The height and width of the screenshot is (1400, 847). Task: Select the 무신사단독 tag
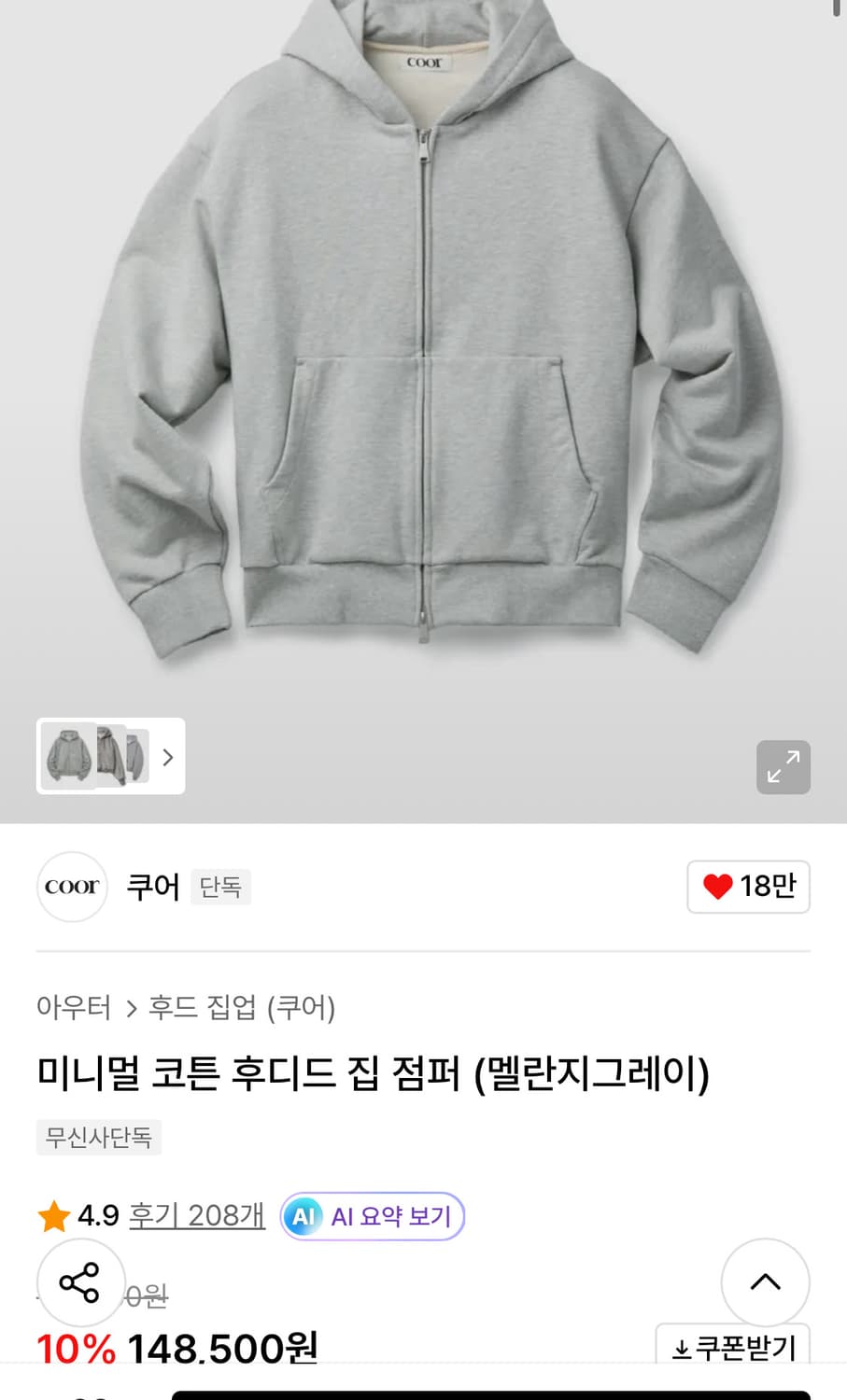[99, 1138]
